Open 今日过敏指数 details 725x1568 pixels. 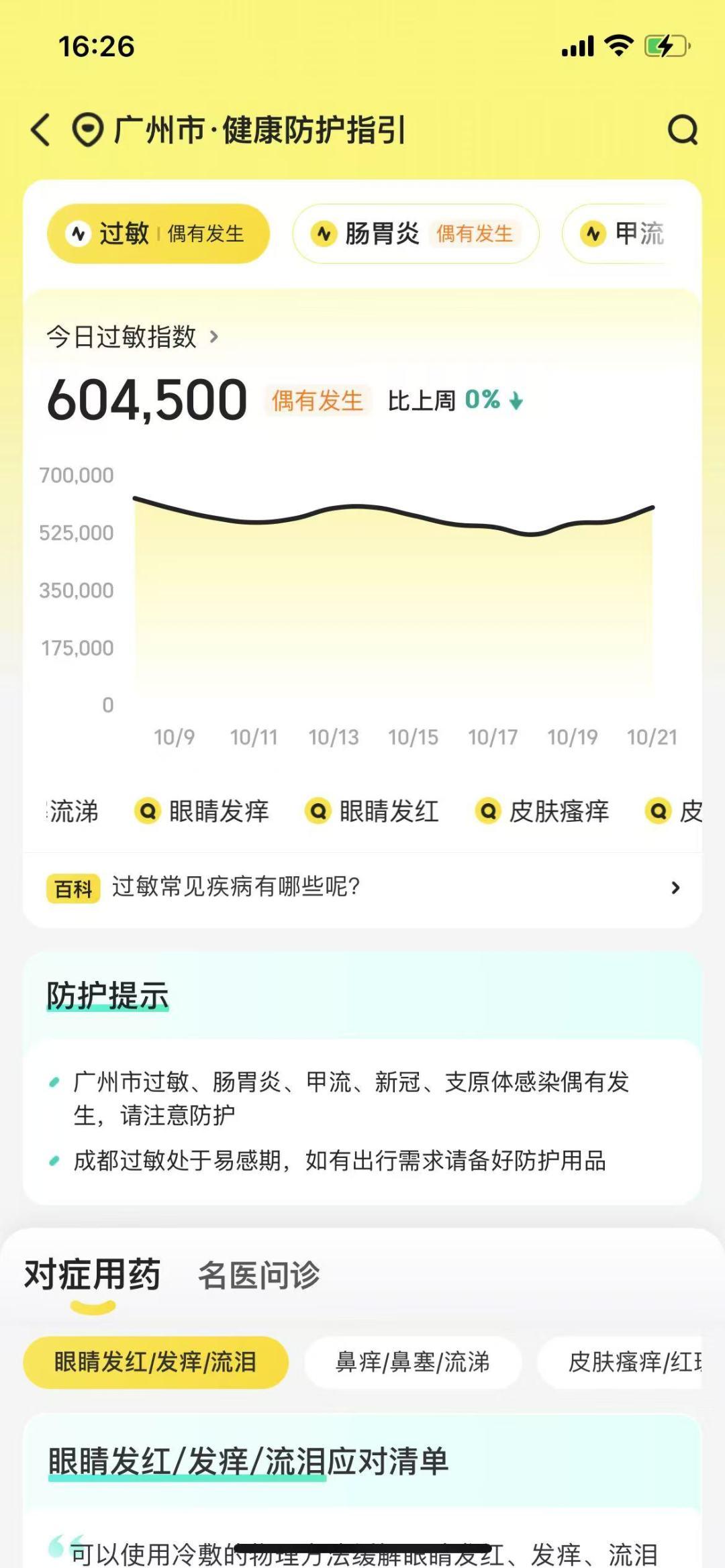point(132,337)
